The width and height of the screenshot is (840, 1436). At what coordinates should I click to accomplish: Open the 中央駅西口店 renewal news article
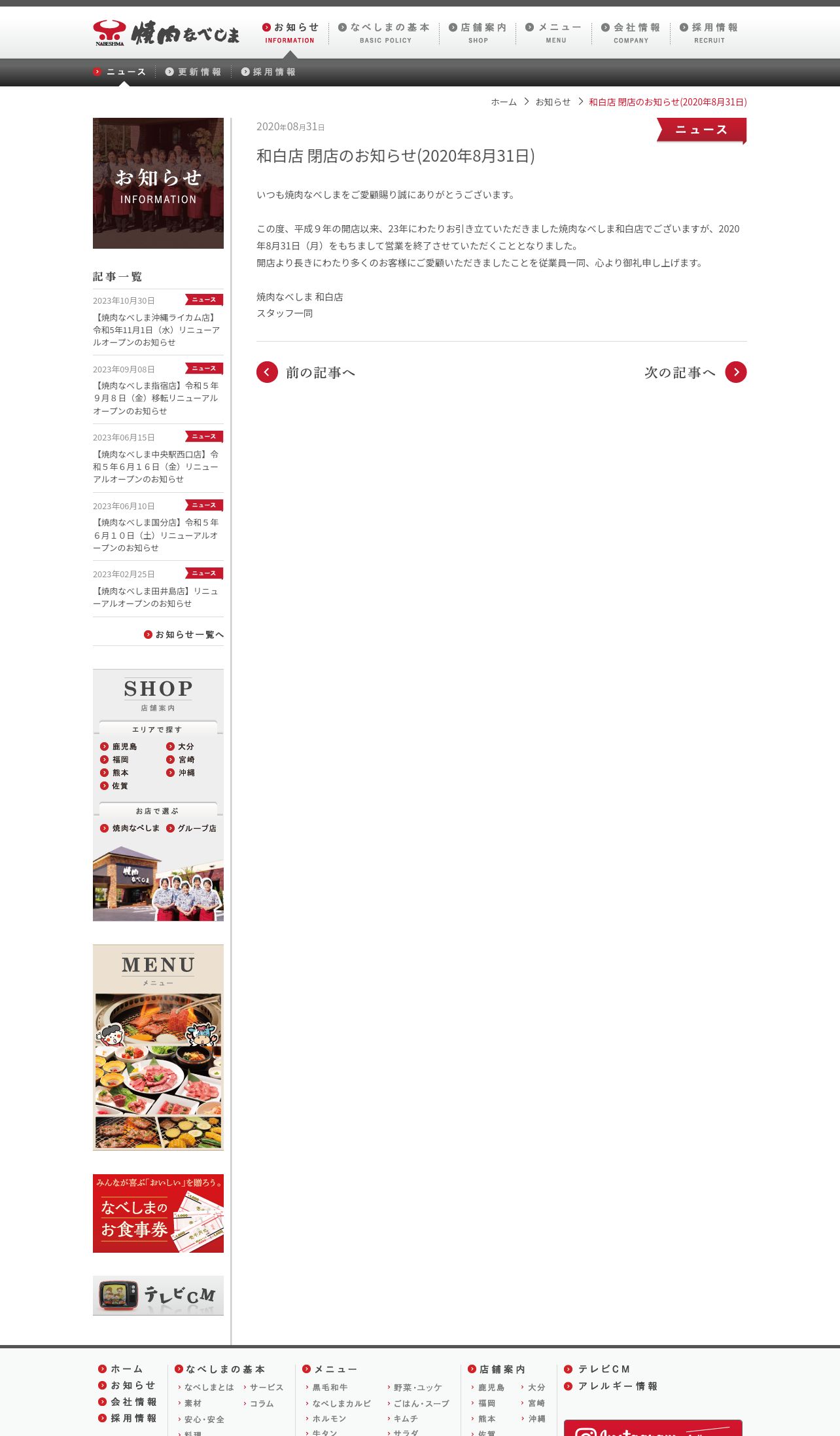coord(158,467)
